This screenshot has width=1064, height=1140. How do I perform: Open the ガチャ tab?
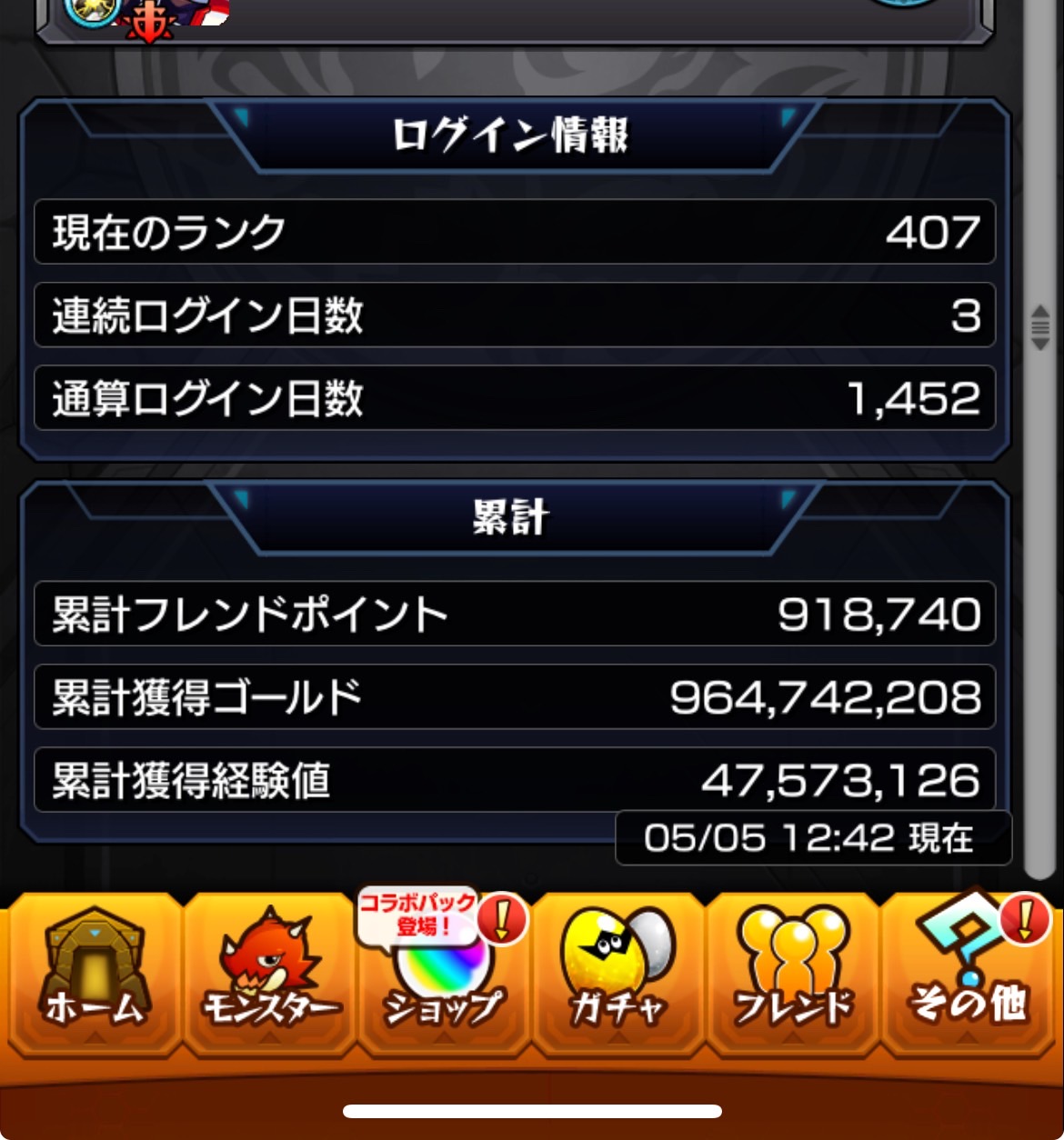[x=618, y=975]
